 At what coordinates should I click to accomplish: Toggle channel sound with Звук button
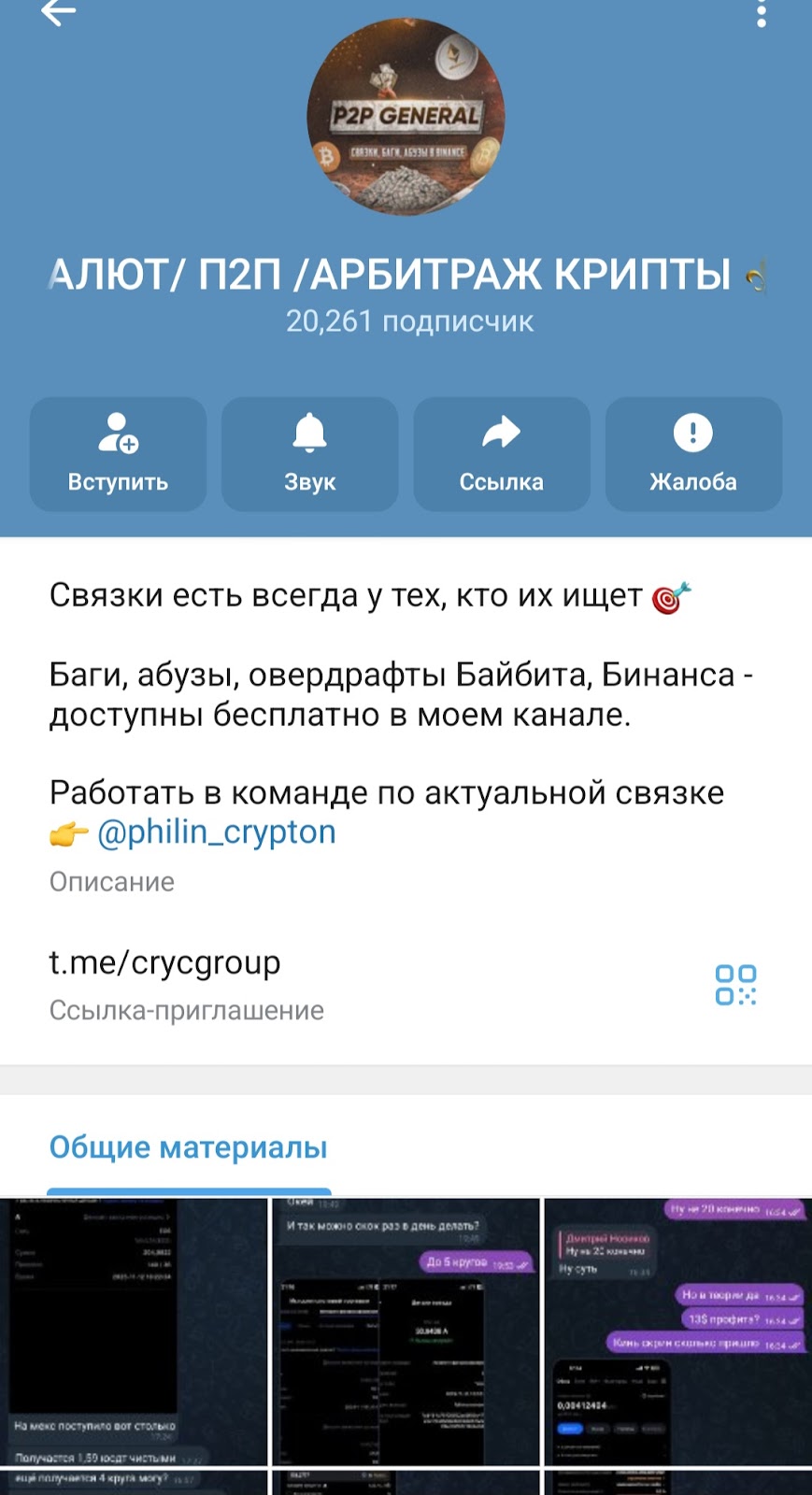pyautogui.click(x=309, y=454)
